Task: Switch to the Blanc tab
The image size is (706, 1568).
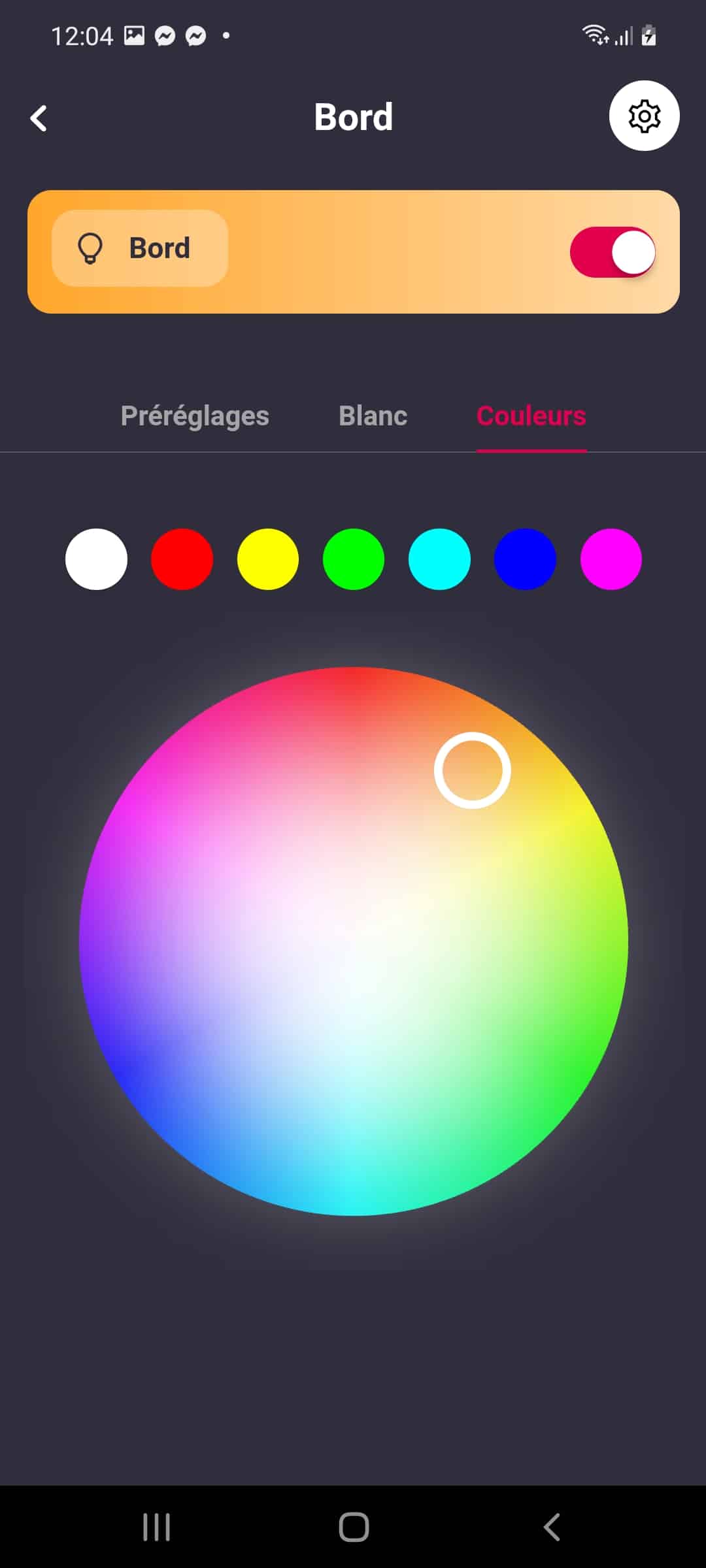Action: (373, 416)
